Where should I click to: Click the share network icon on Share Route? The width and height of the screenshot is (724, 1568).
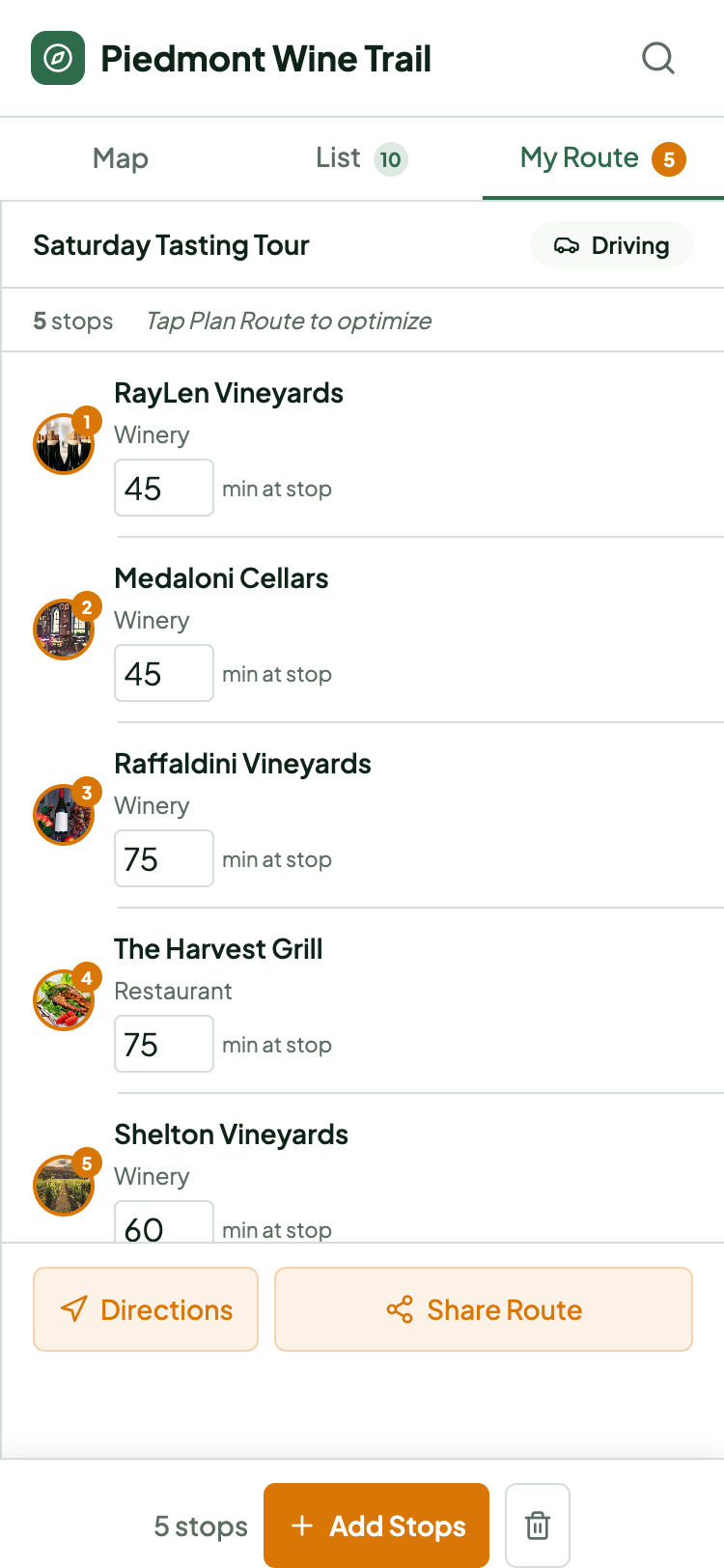[402, 1309]
